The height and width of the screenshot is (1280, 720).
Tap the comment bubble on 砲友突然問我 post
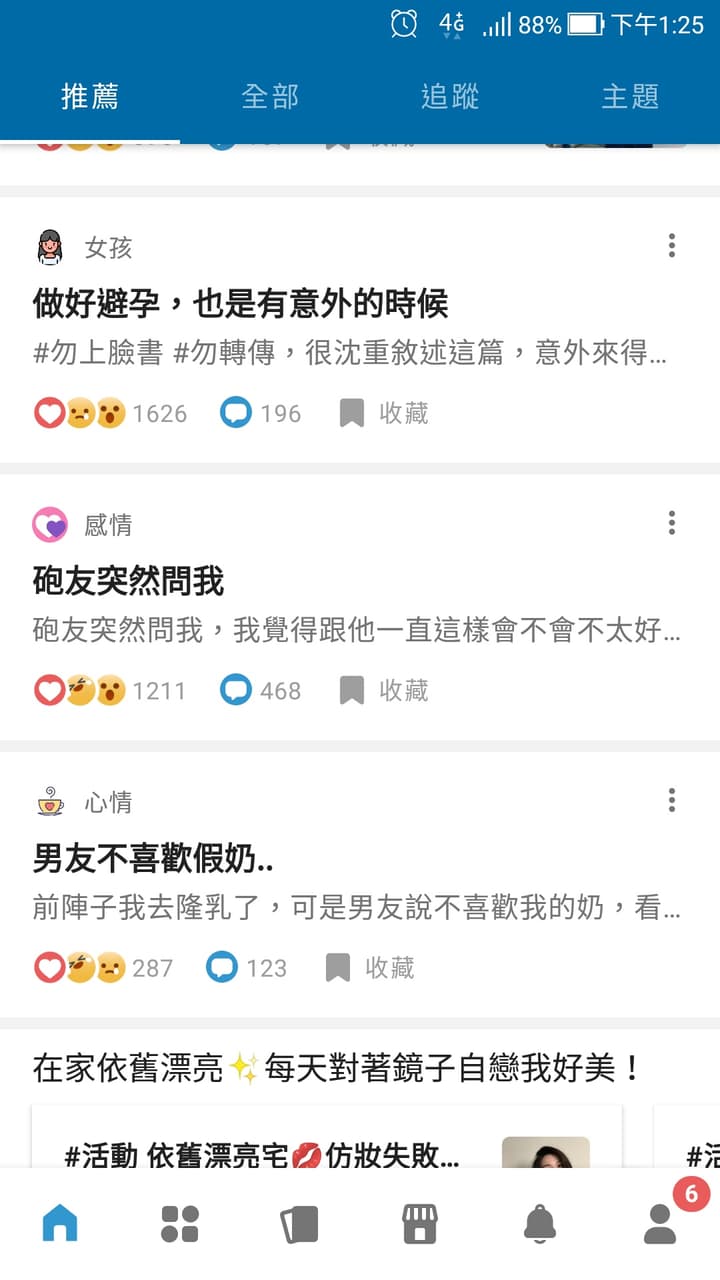(x=236, y=690)
